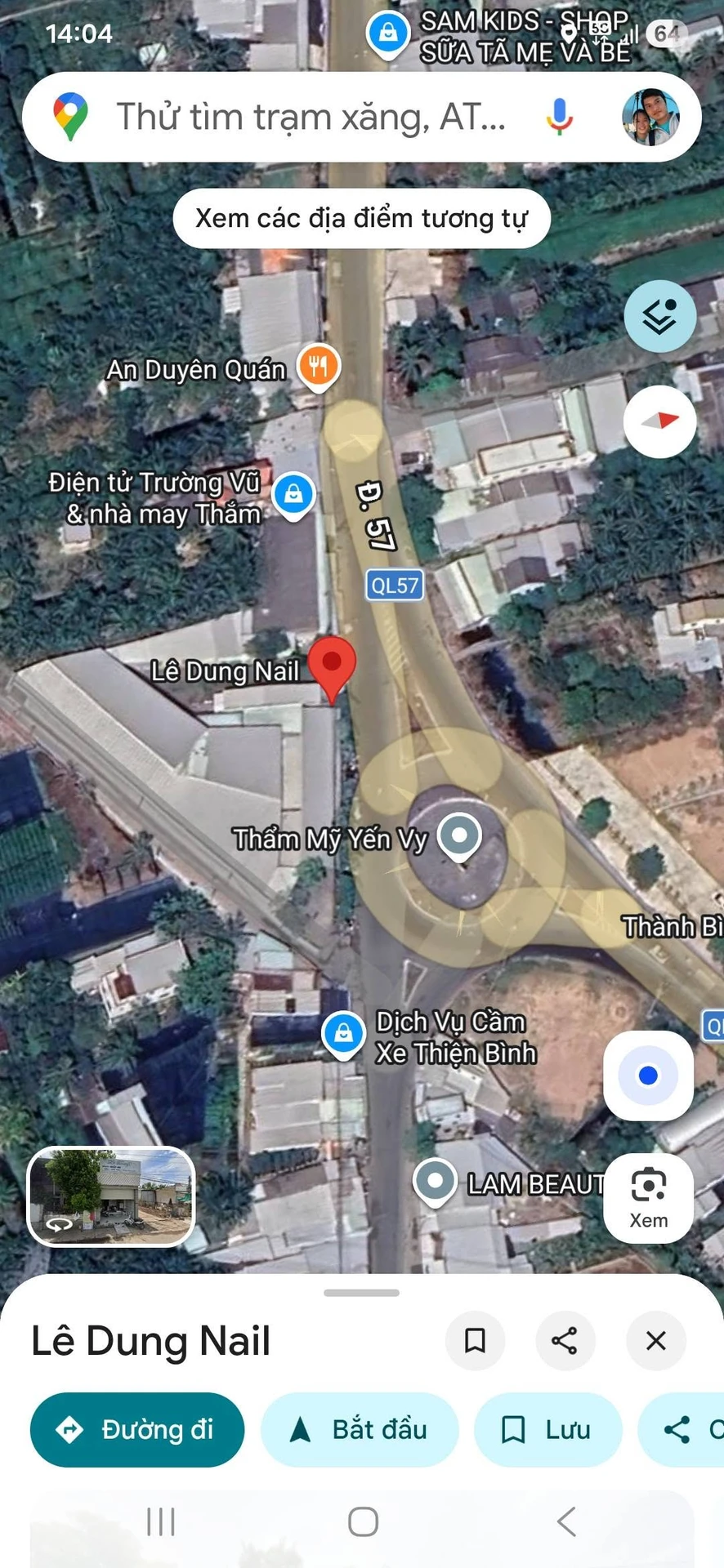Open the Street View thumbnail
724x1568 pixels.
pos(111,1197)
